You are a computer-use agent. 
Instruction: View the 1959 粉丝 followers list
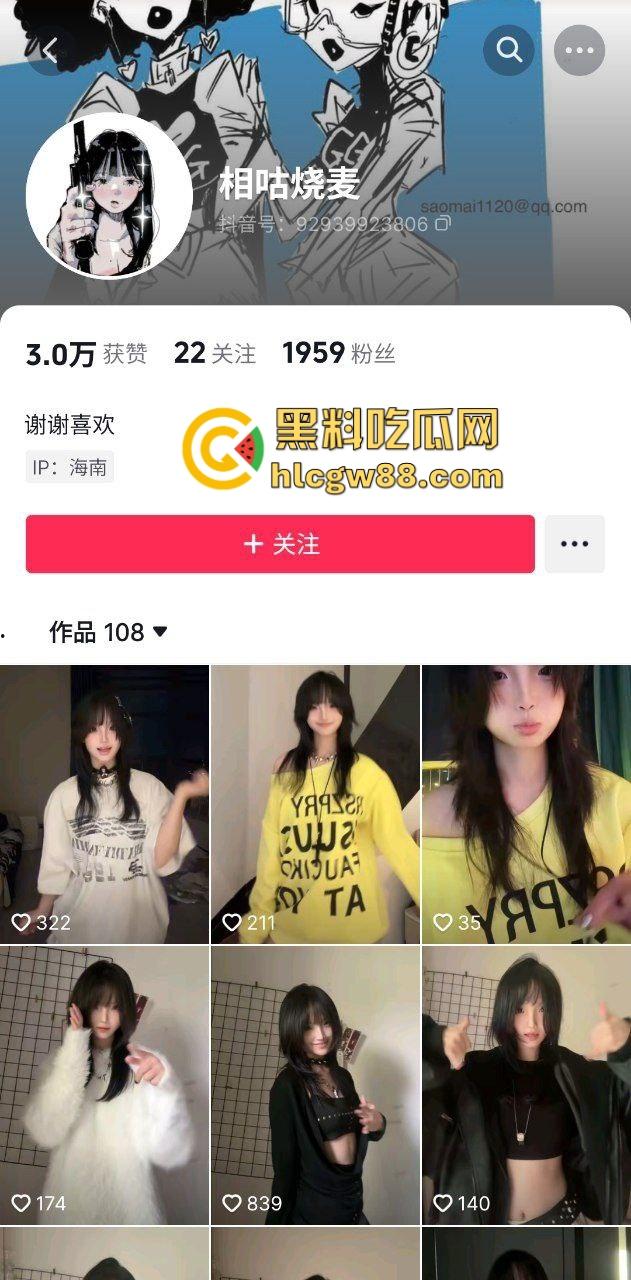pyautogui.click(x=338, y=353)
